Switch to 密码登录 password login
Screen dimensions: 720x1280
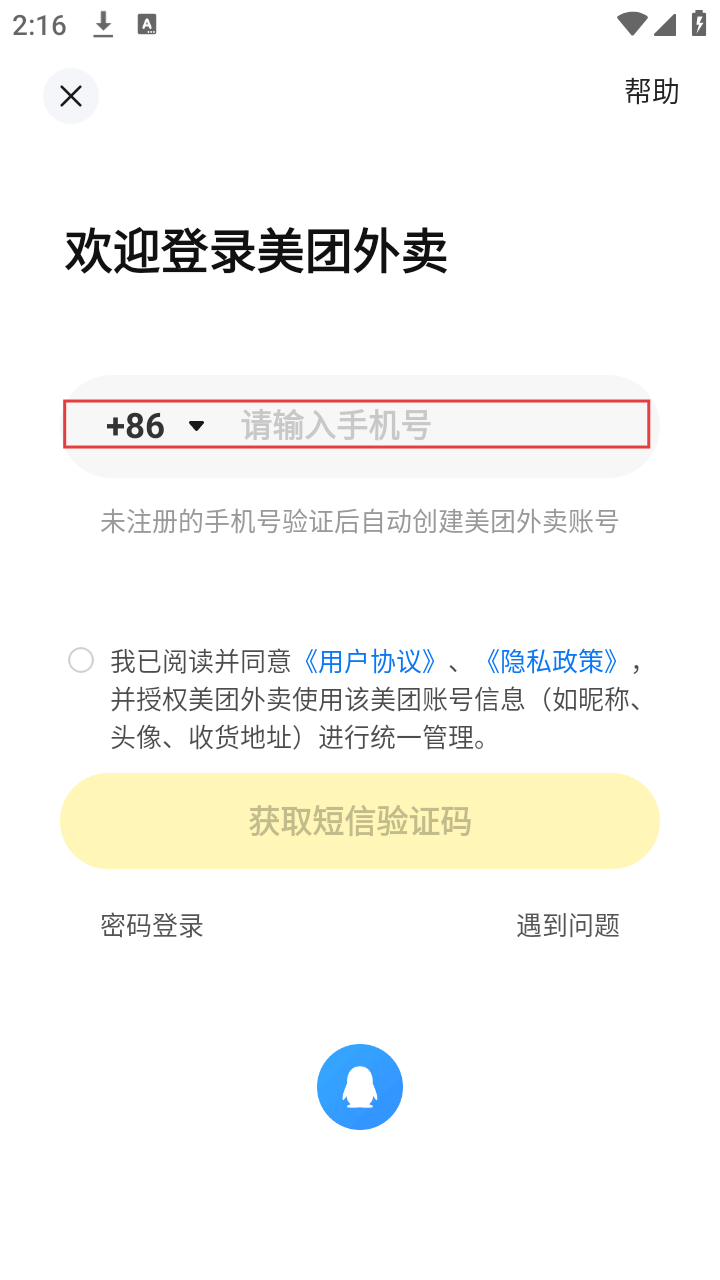152,925
